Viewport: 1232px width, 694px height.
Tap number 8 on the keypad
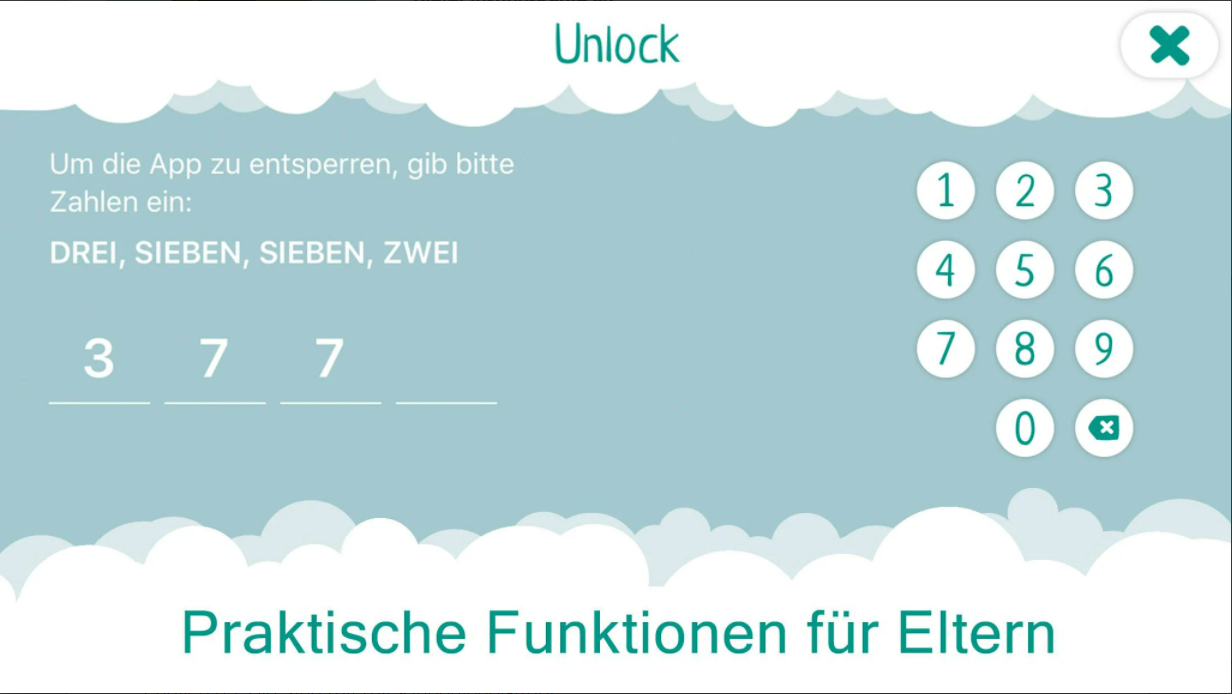(1024, 349)
